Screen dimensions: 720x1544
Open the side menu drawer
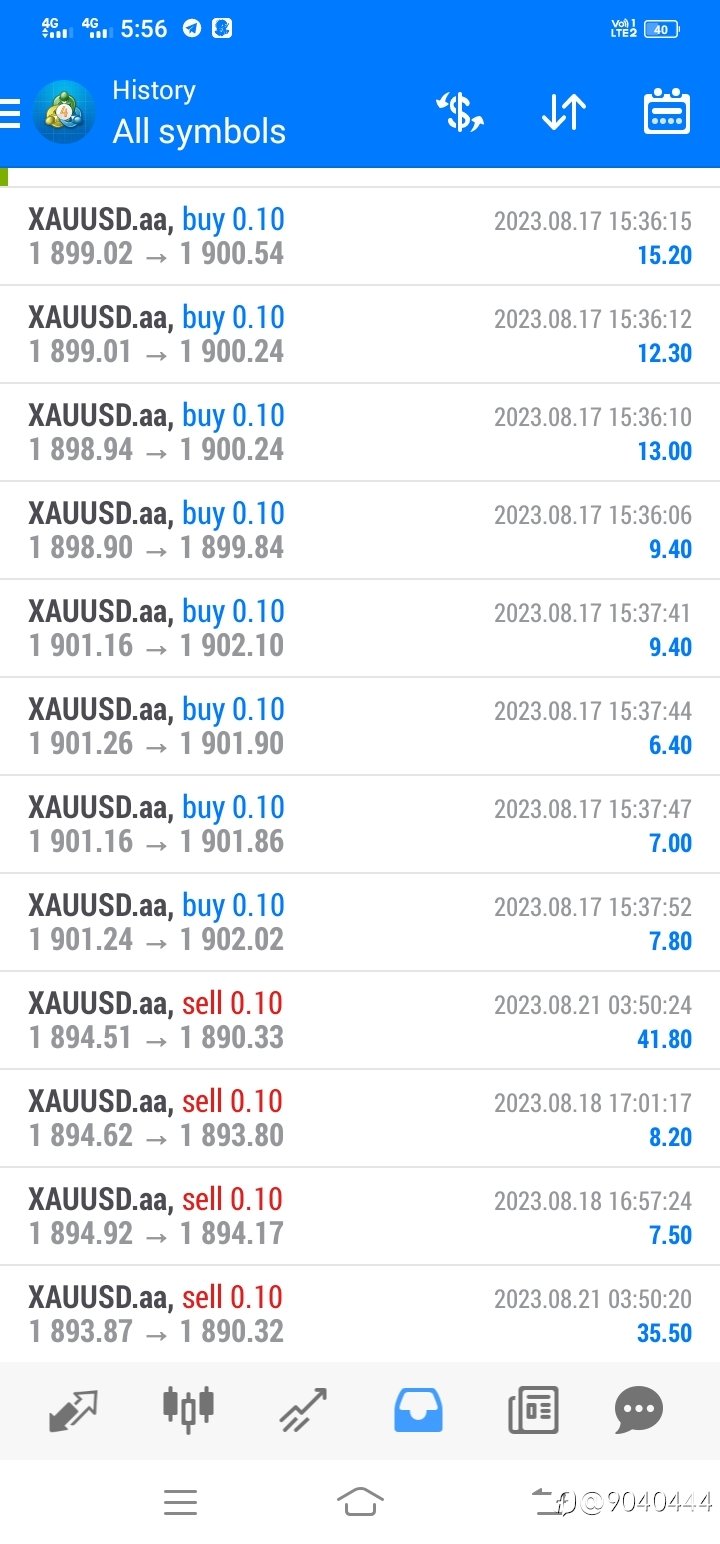10,112
